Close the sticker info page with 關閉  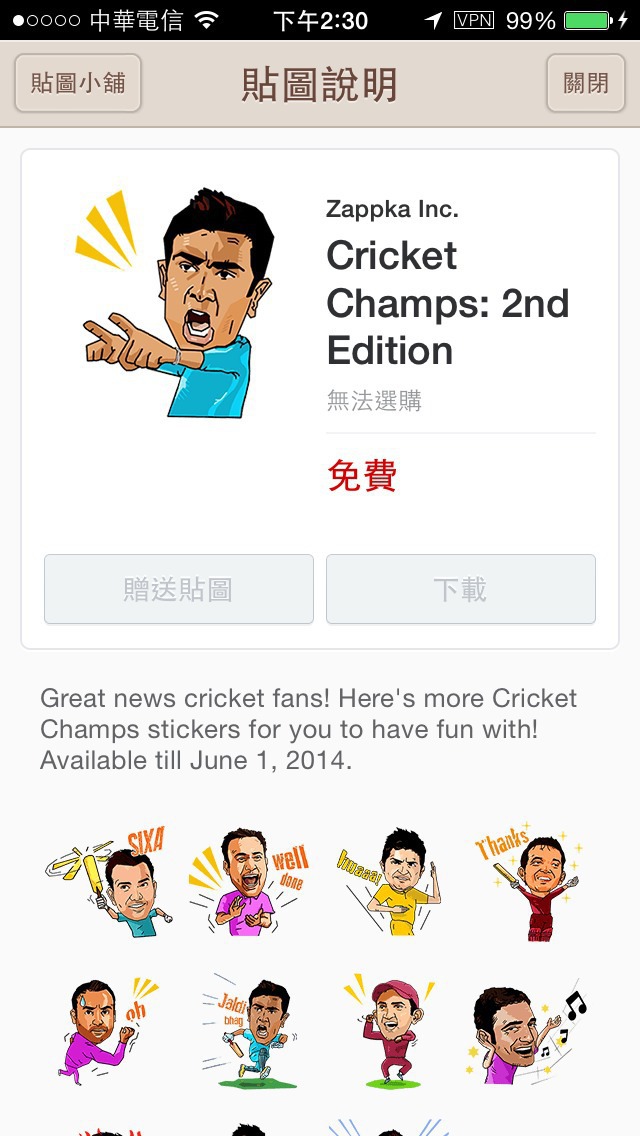[x=586, y=83]
